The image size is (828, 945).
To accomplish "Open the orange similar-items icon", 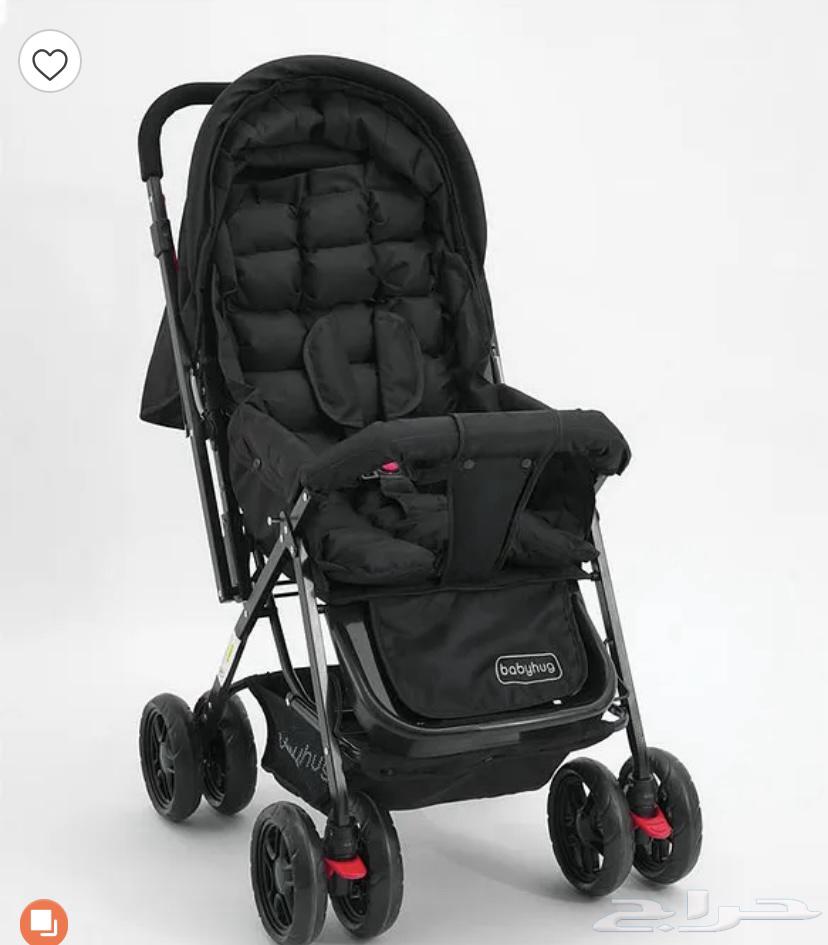I will 43,919.
